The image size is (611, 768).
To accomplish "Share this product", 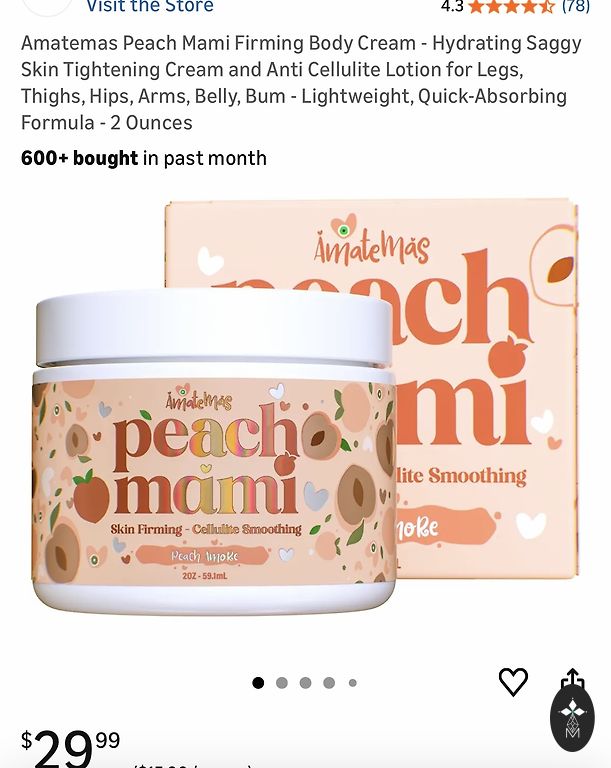I will pos(572,678).
